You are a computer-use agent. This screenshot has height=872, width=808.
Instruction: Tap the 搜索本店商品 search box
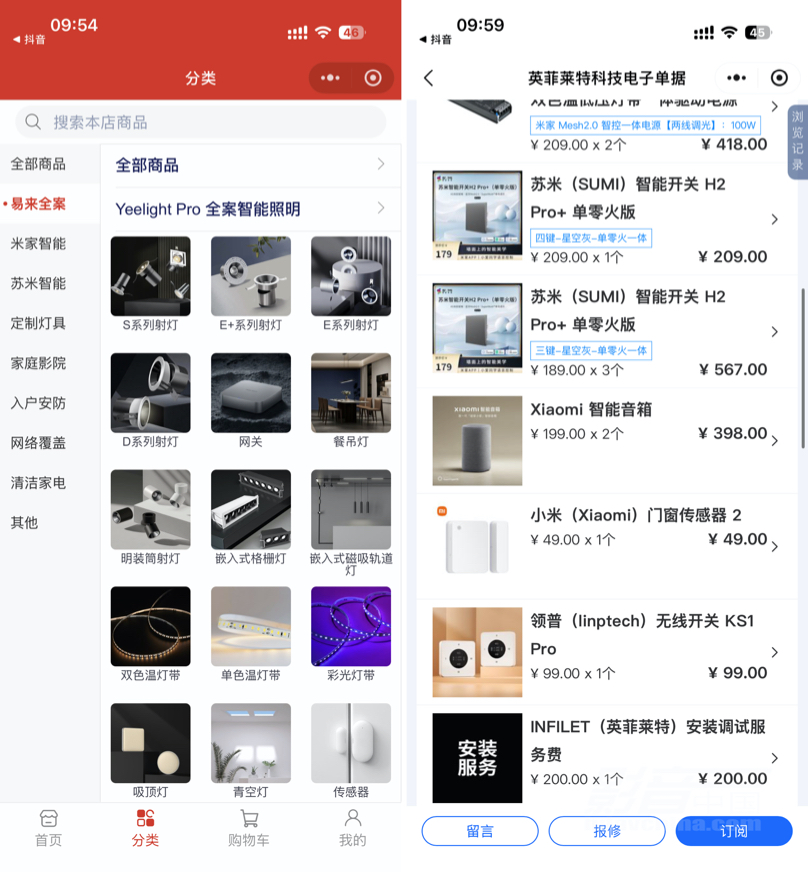(200, 122)
